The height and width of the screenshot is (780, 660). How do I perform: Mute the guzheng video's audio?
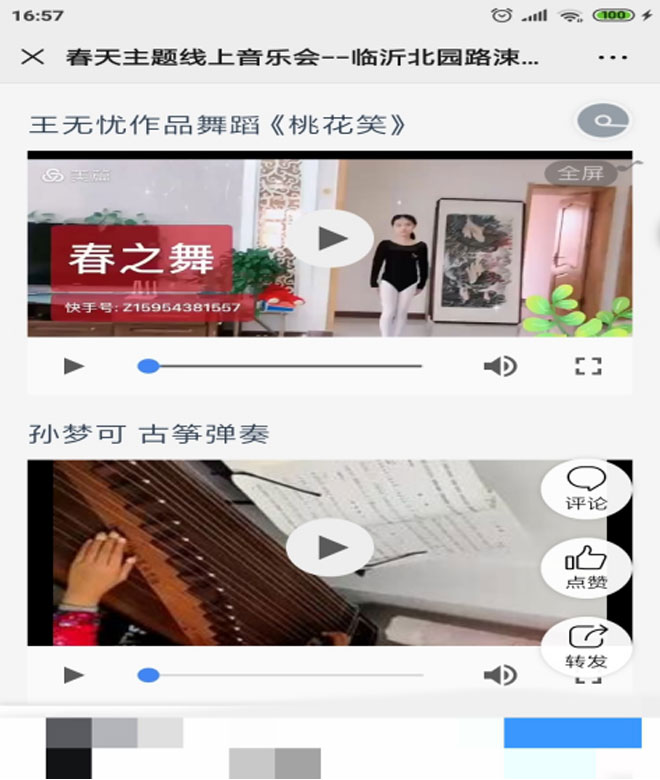pyautogui.click(x=499, y=675)
